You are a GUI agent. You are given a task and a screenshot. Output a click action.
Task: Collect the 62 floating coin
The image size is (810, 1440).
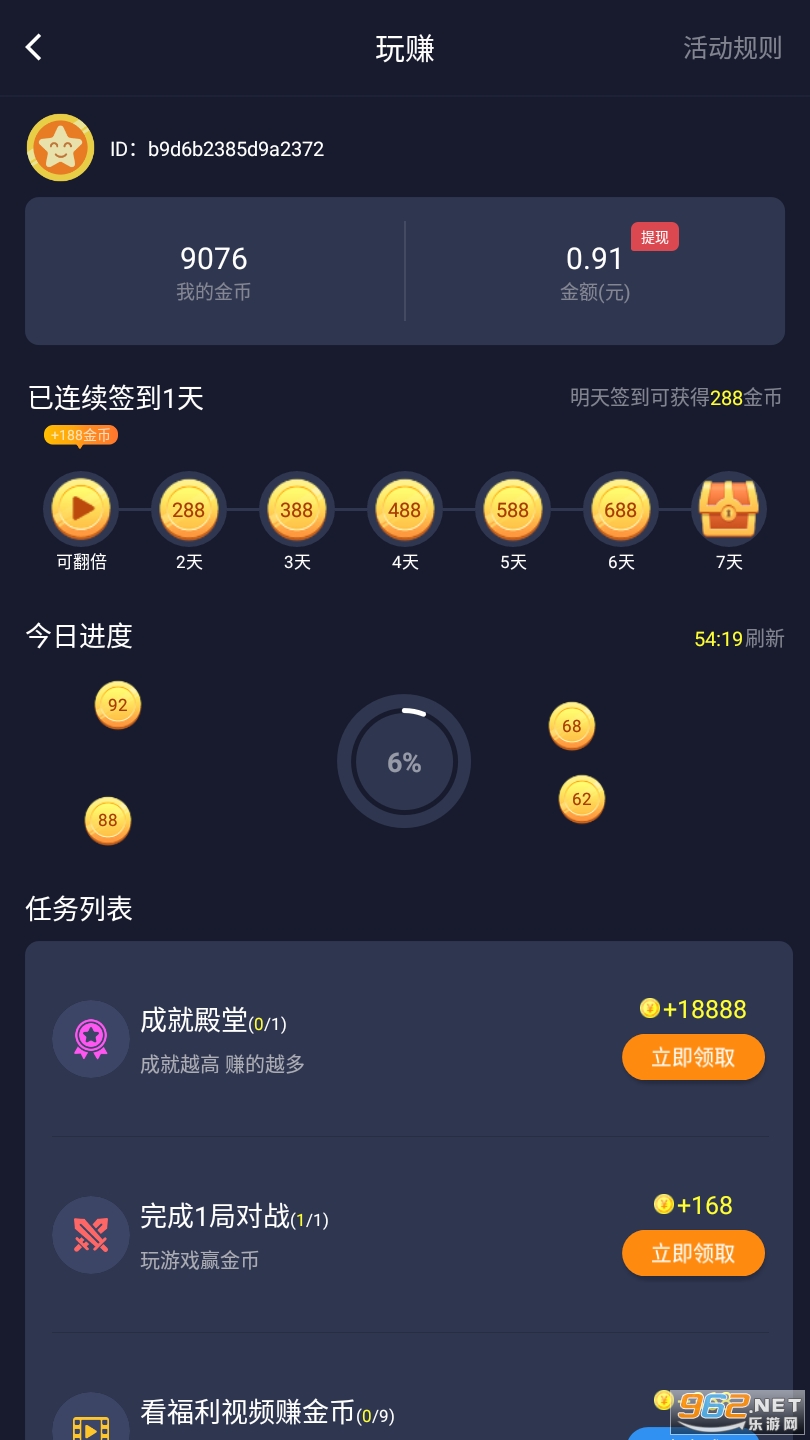pyautogui.click(x=582, y=799)
